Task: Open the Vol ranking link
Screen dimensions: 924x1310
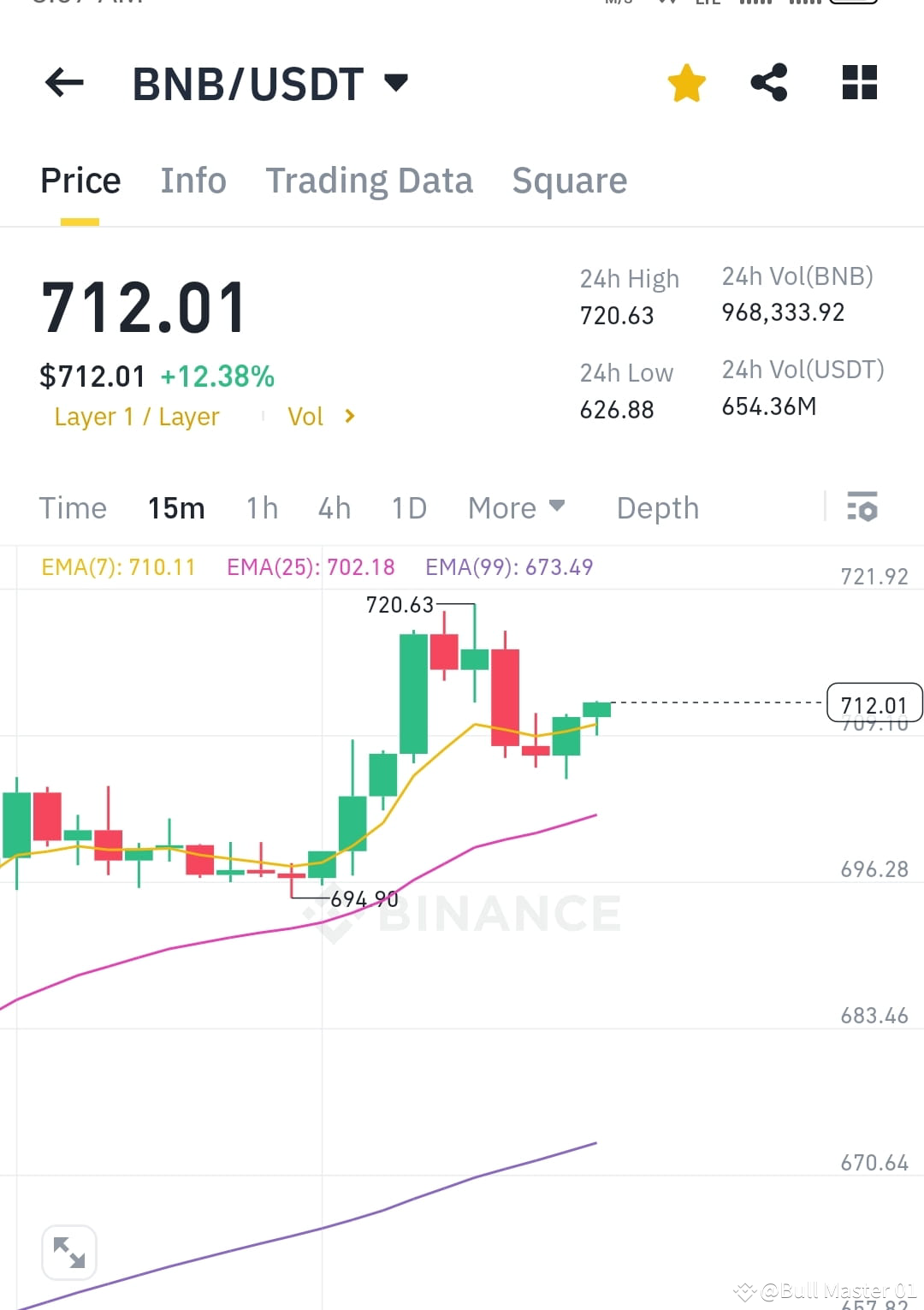Action: [320, 417]
